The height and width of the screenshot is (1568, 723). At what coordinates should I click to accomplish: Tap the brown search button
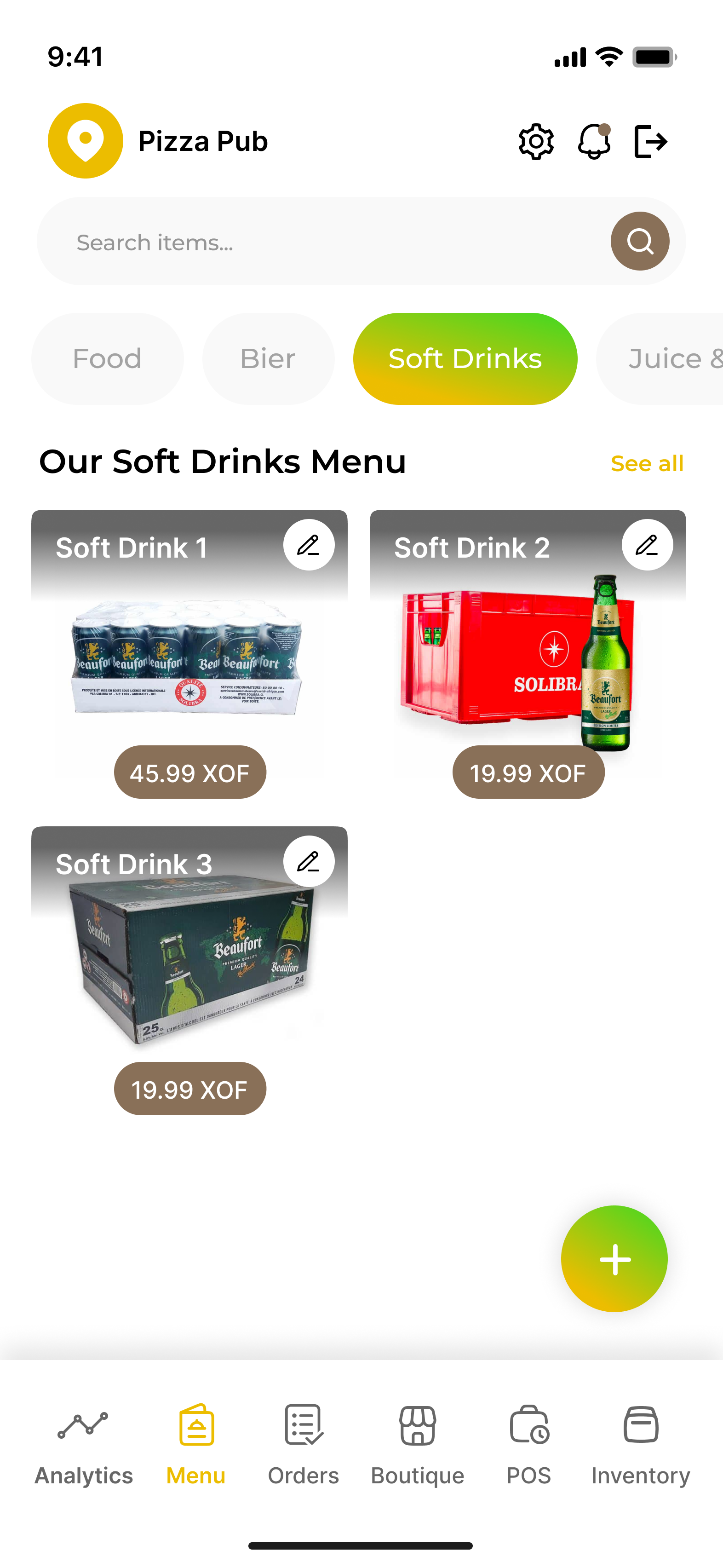pyautogui.click(x=640, y=241)
